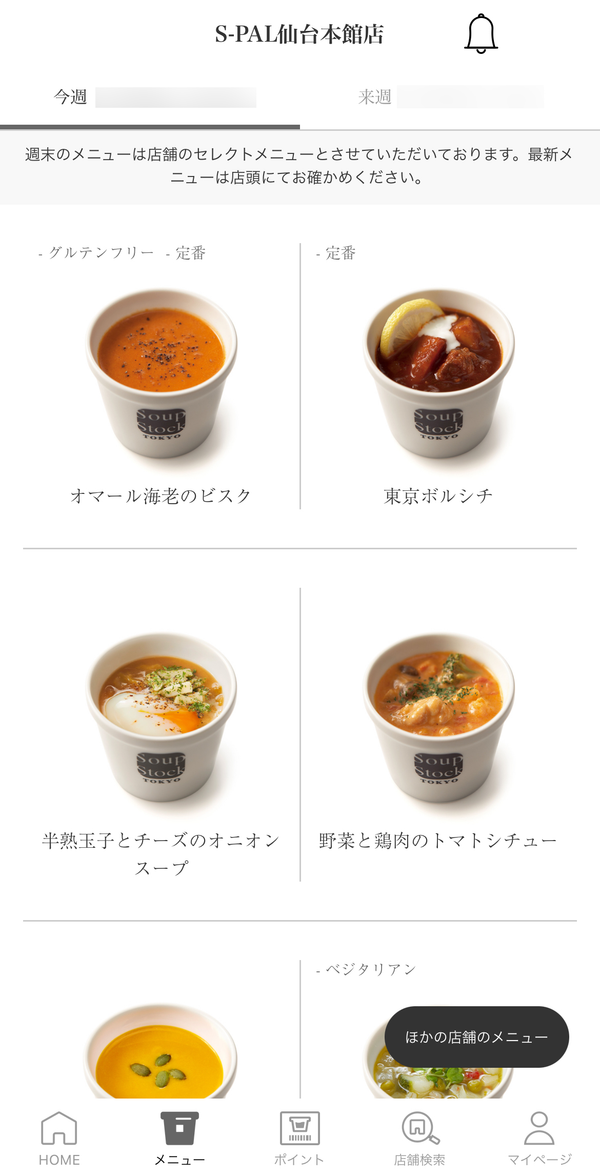Switch to the 今週 tab
The width and height of the screenshot is (600, 1174).
[x=150, y=97]
